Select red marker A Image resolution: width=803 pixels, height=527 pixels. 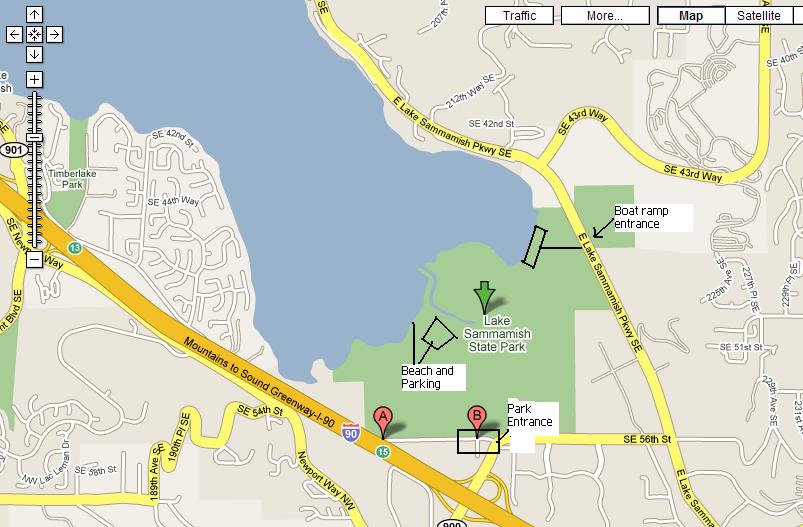point(382,420)
